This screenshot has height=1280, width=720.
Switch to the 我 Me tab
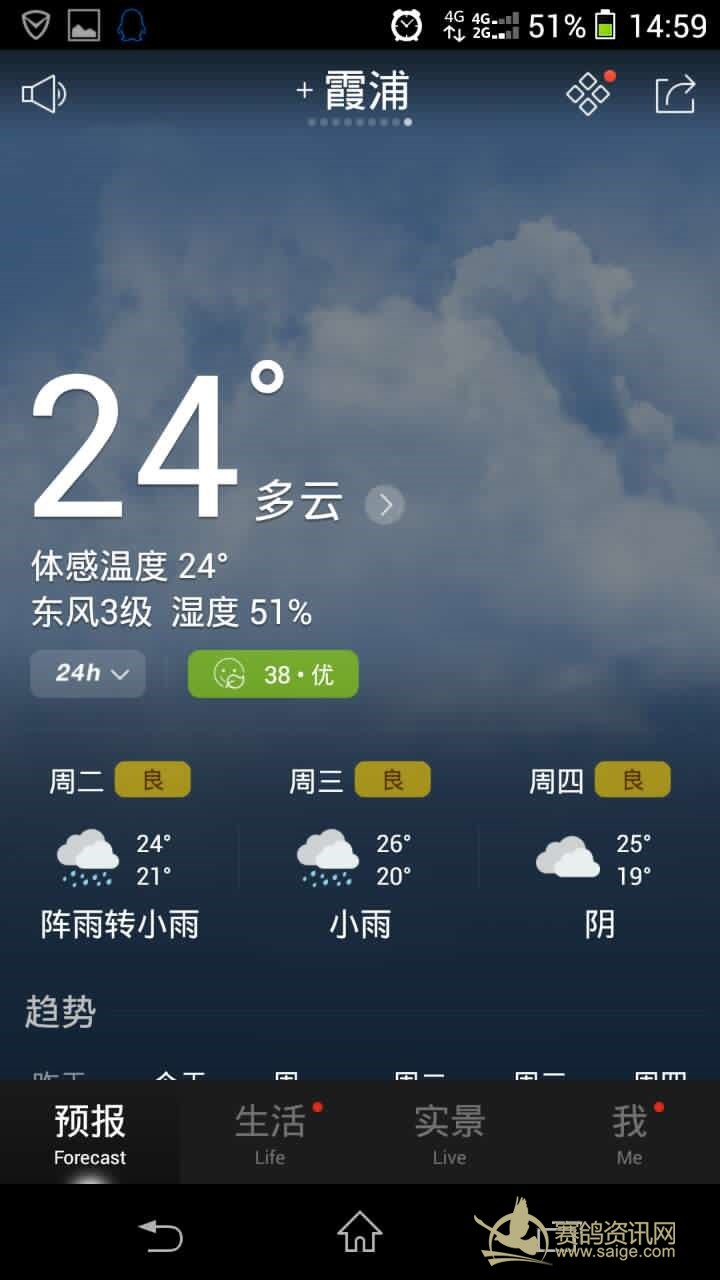(629, 1134)
